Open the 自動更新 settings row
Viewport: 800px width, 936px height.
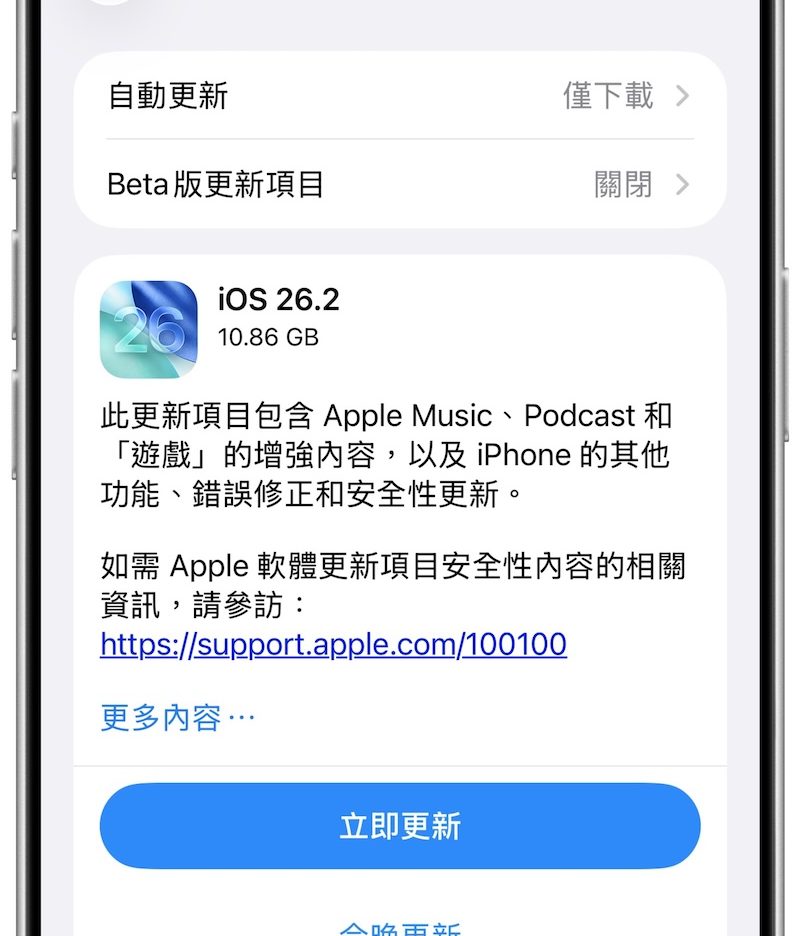(399, 96)
